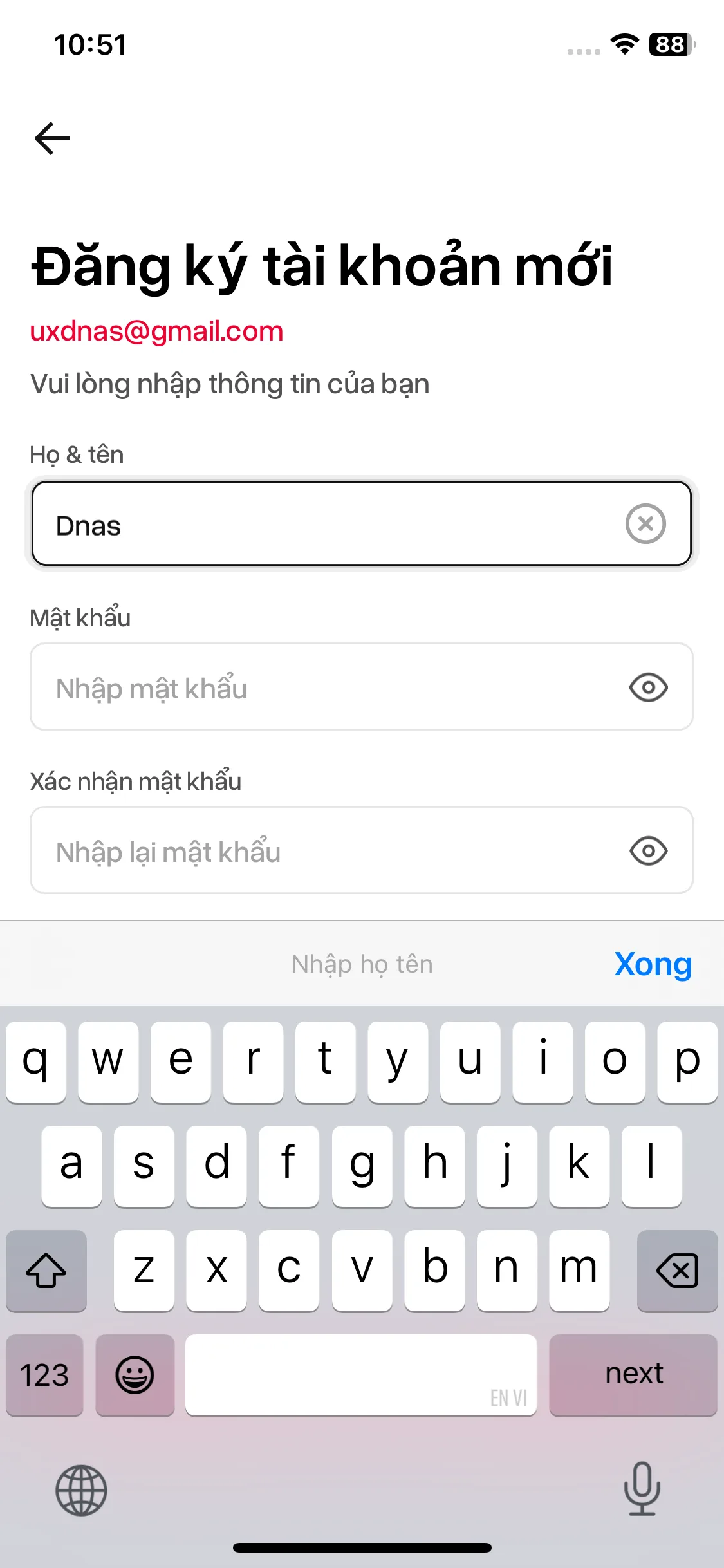Tap the globe key to switch language

tap(81, 1490)
